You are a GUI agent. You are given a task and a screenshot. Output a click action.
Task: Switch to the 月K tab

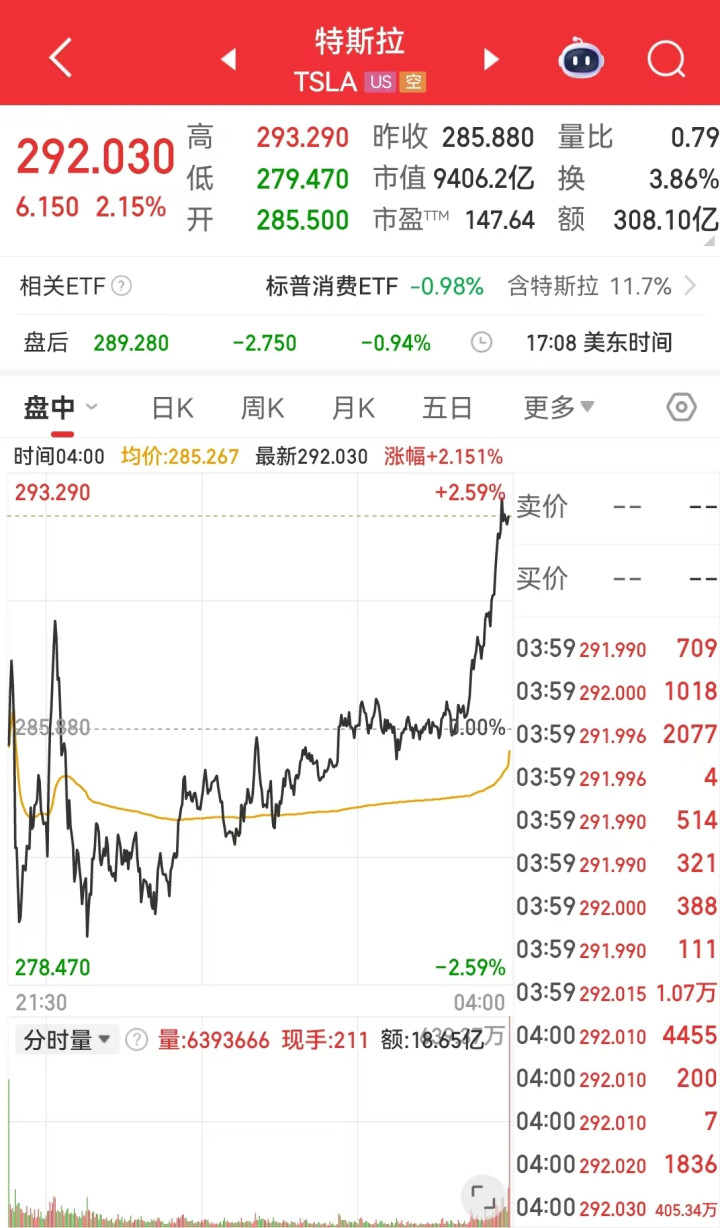[x=353, y=408]
